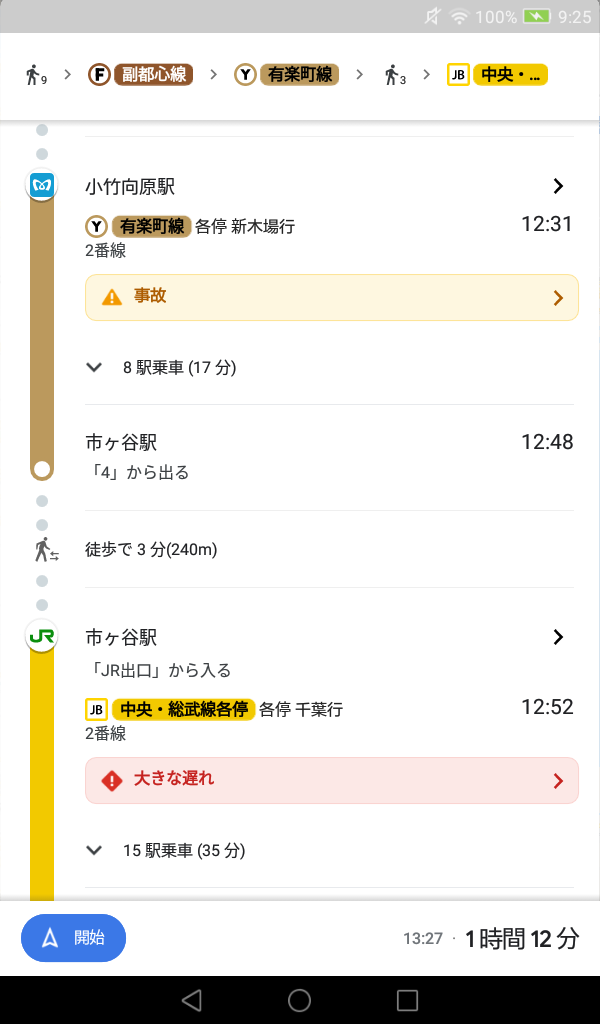Select the 副都心線 chip in route summary
The height and width of the screenshot is (1024, 600).
click(141, 75)
